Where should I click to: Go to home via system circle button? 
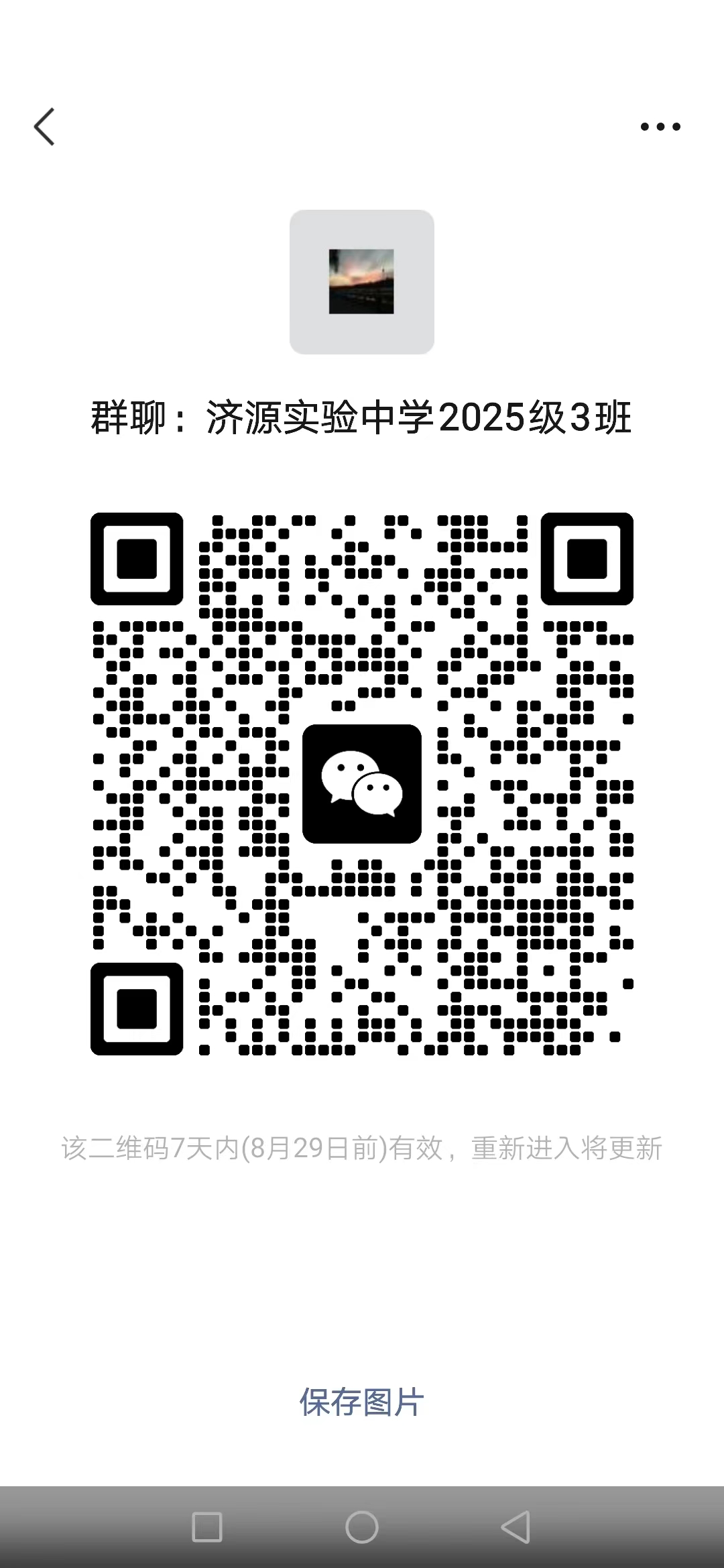(361, 1527)
